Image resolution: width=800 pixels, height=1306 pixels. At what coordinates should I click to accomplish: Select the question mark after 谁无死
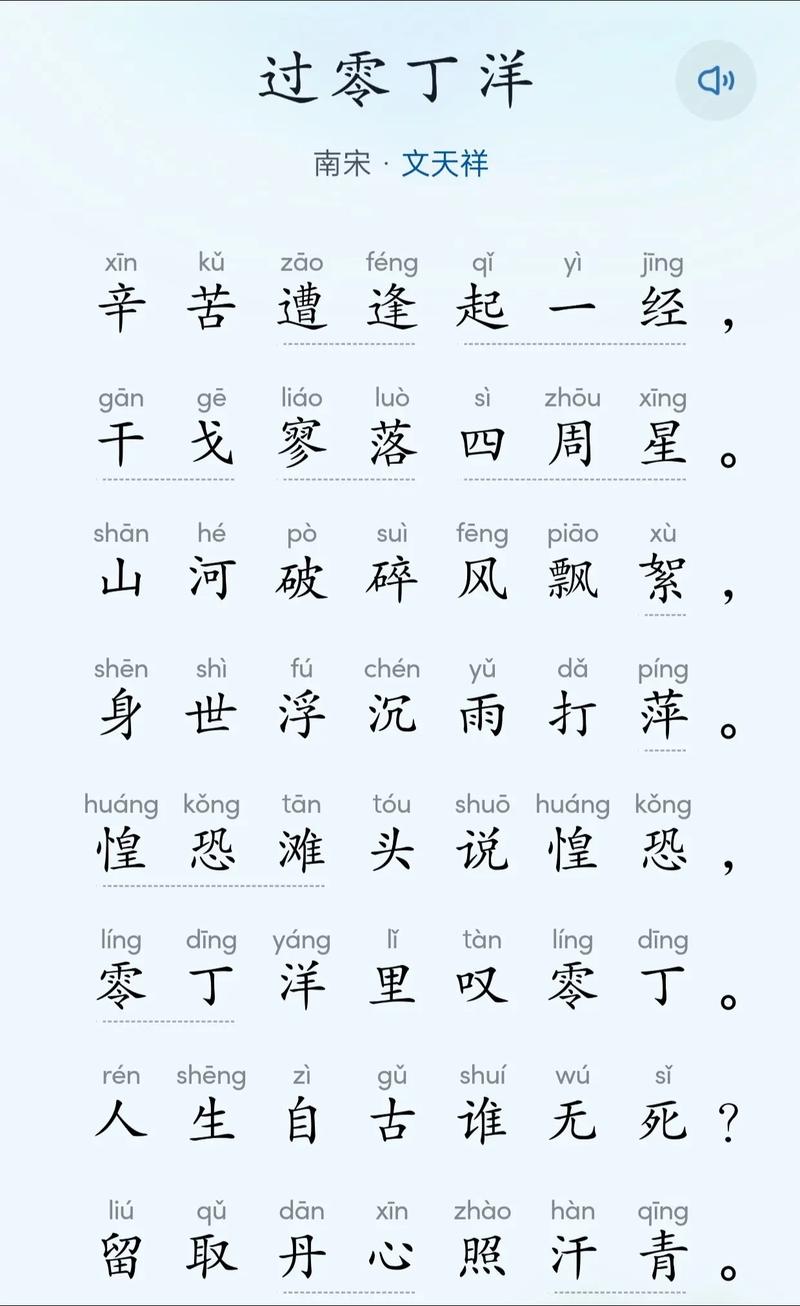729,1121
